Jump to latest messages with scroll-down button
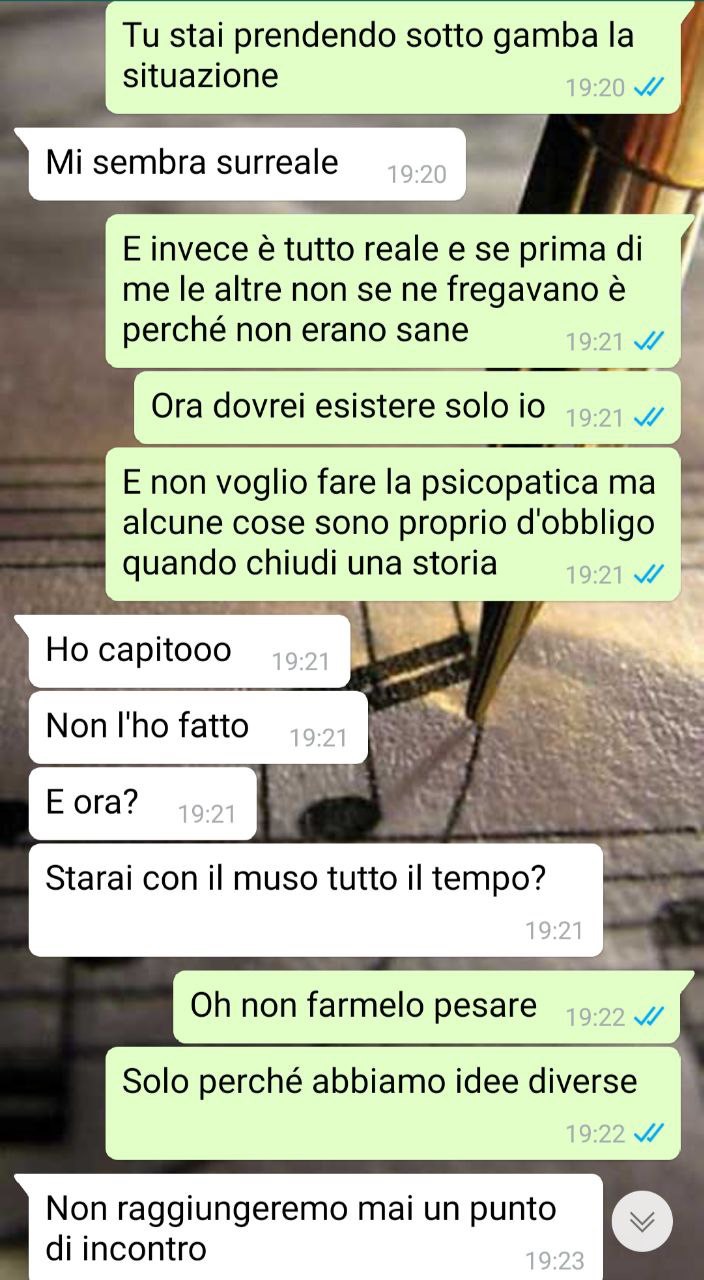704x1280 pixels. pyautogui.click(x=642, y=1221)
